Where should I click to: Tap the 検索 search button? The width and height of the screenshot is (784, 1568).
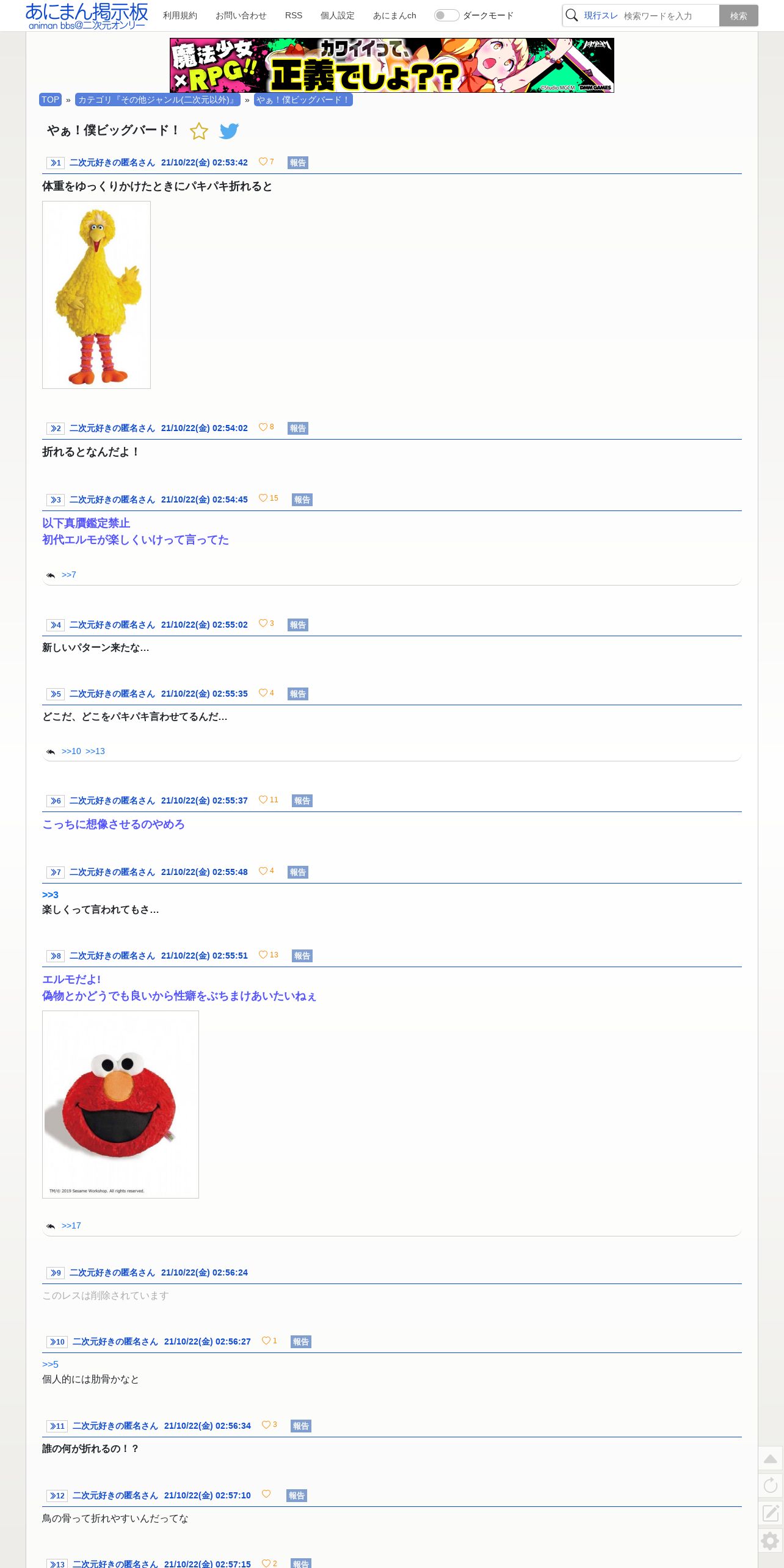pyautogui.click(x=738, y=16)
